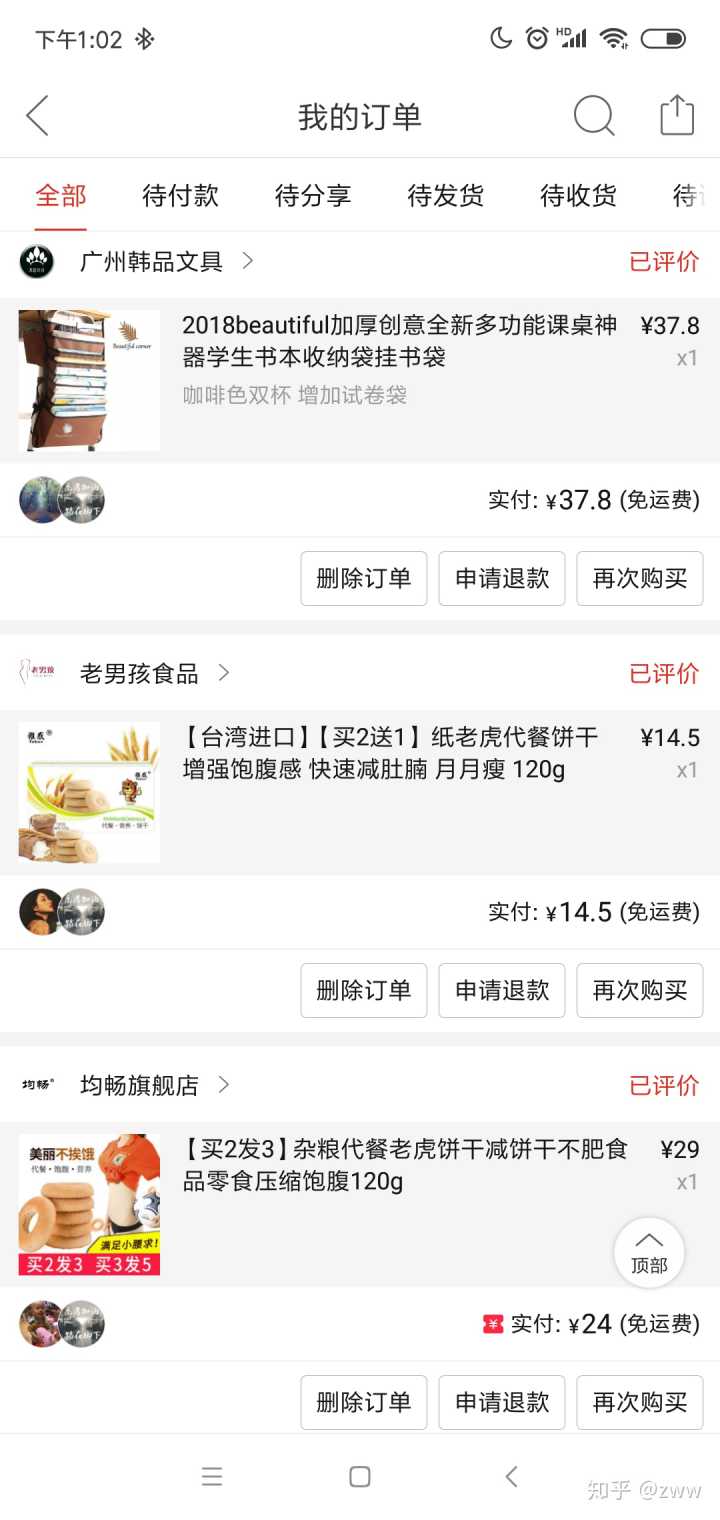Viewport: 720px width, 1520px height.
Task: Open the 老男孩食品 store page
Action: 138,674
